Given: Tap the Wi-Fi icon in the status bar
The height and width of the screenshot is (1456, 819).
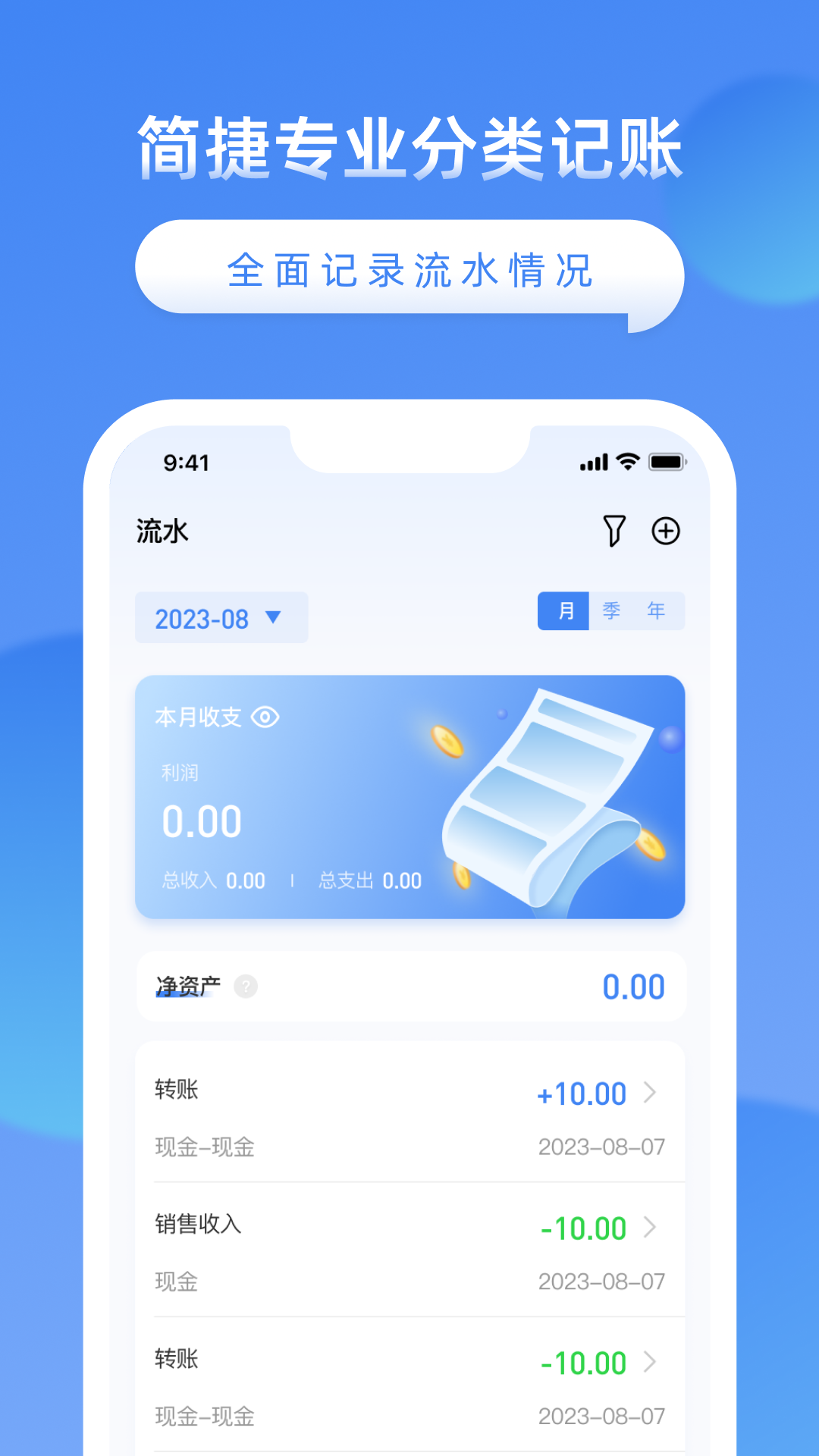Looking at the screenshot, I should 628,461.
